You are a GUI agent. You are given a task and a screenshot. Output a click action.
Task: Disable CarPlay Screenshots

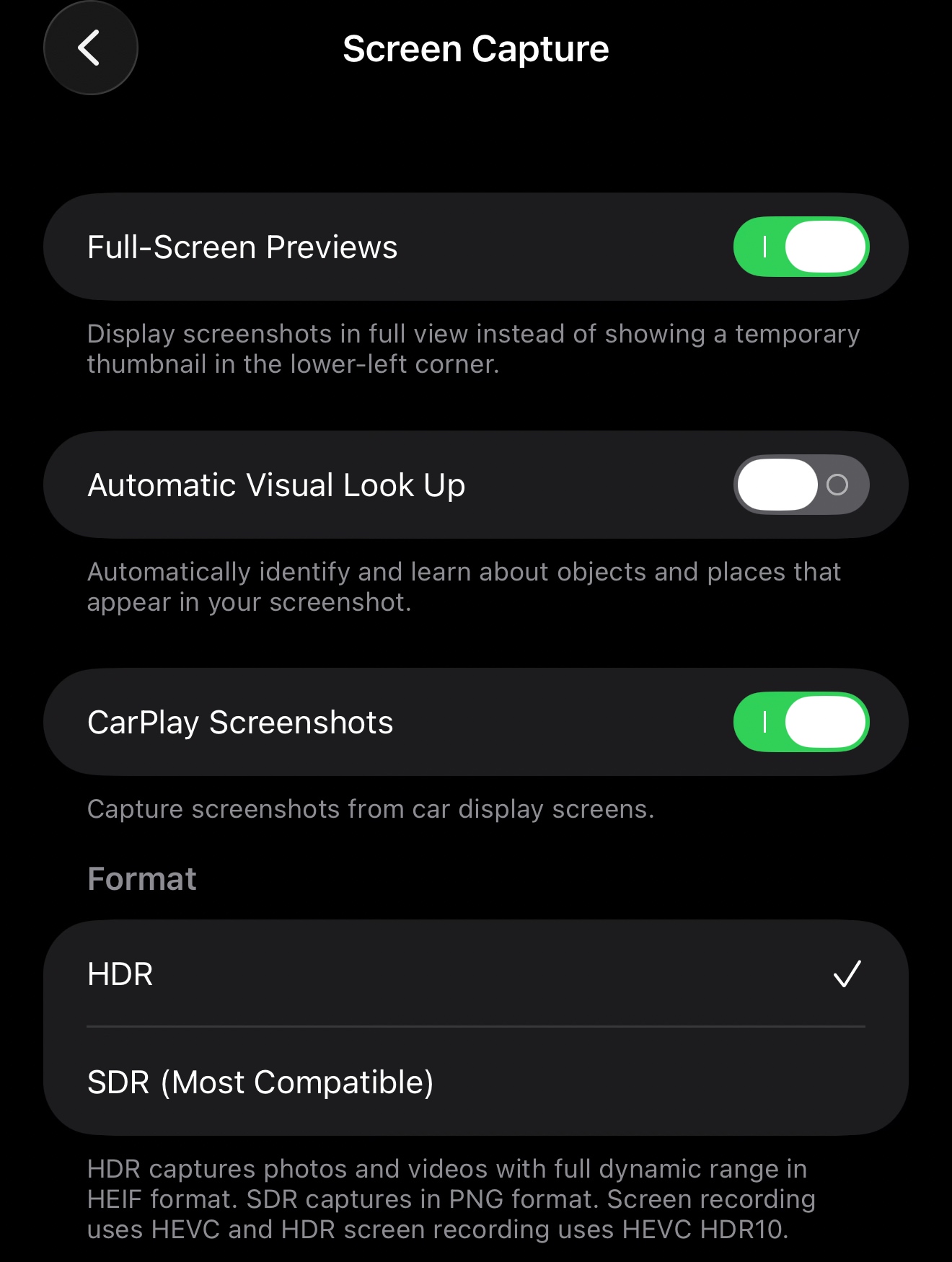pos(801,722)
